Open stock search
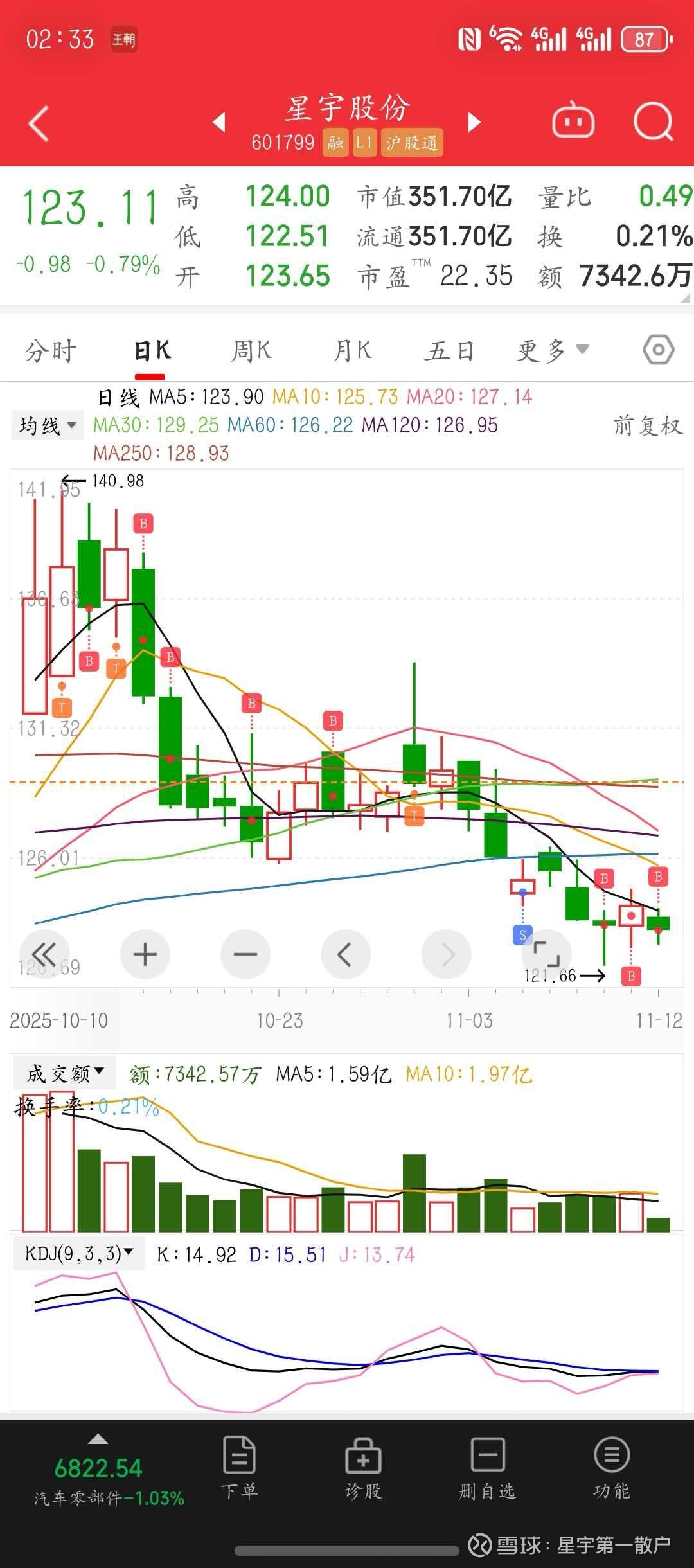This screenshot has height=1568, width=694. [x=653, y=121]
